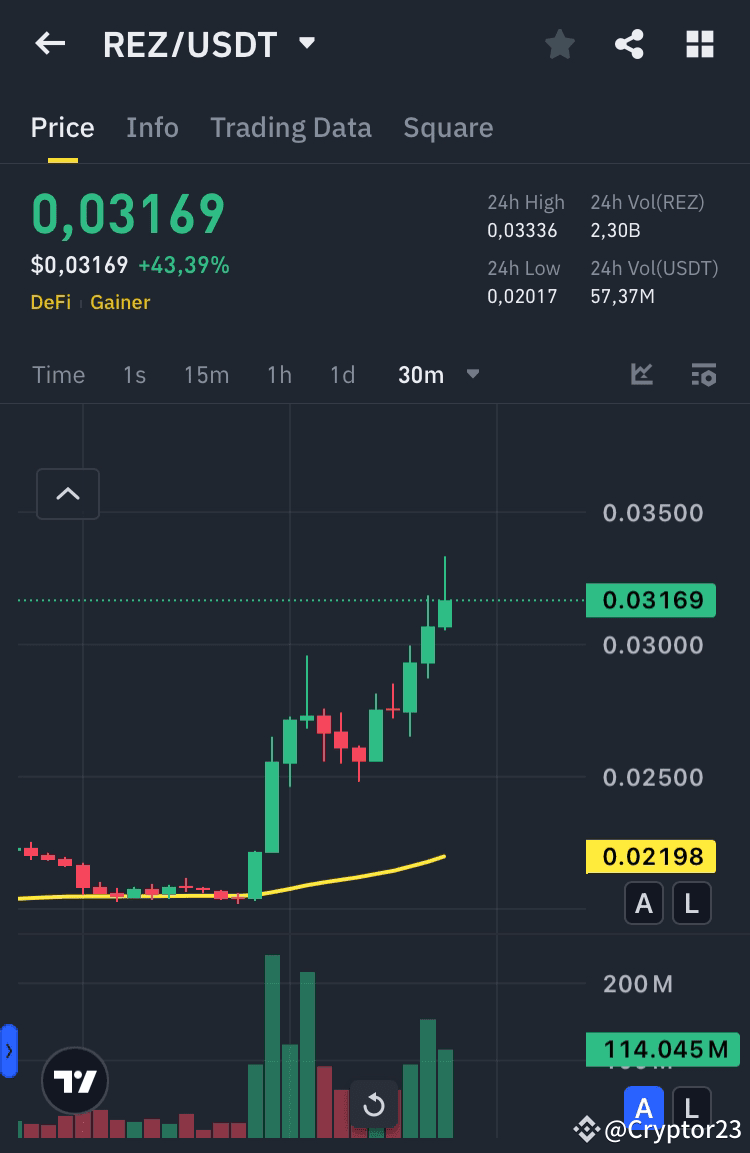Switch to the Trading Data tab
Screen dimensions: 750x1153
coord(291,127)
